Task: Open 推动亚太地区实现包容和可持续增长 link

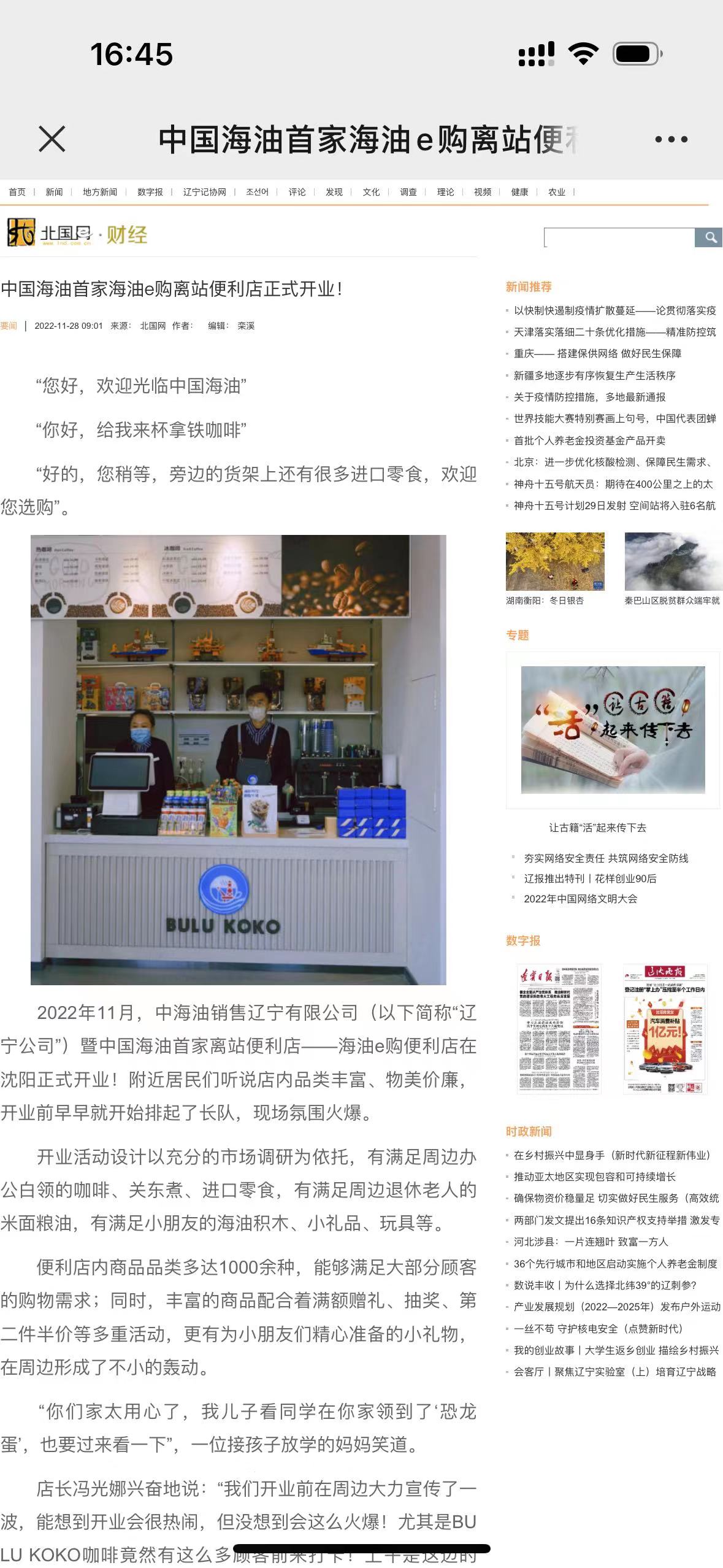Action: (x=594, y=1177)
